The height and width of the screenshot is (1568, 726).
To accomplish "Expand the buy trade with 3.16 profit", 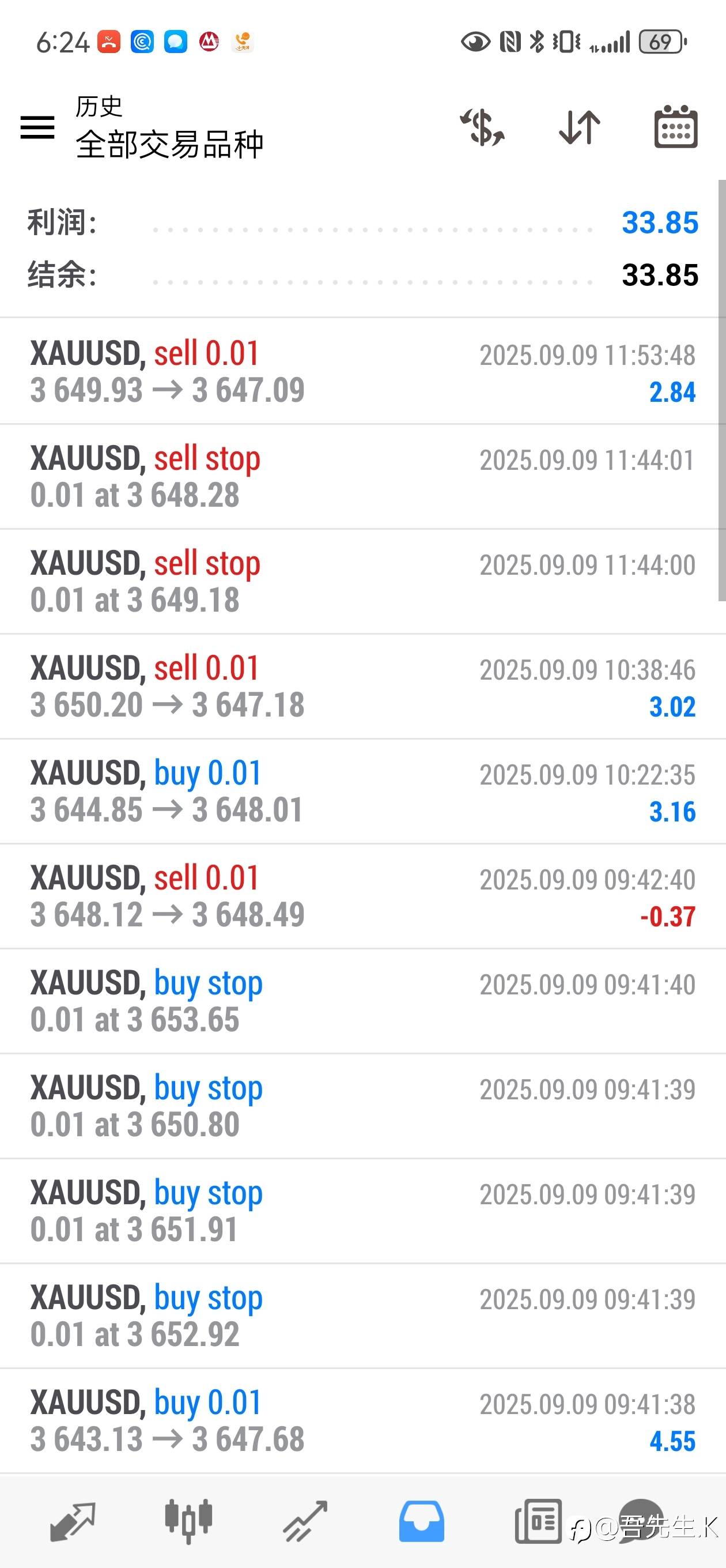I will tap(362, 791).
